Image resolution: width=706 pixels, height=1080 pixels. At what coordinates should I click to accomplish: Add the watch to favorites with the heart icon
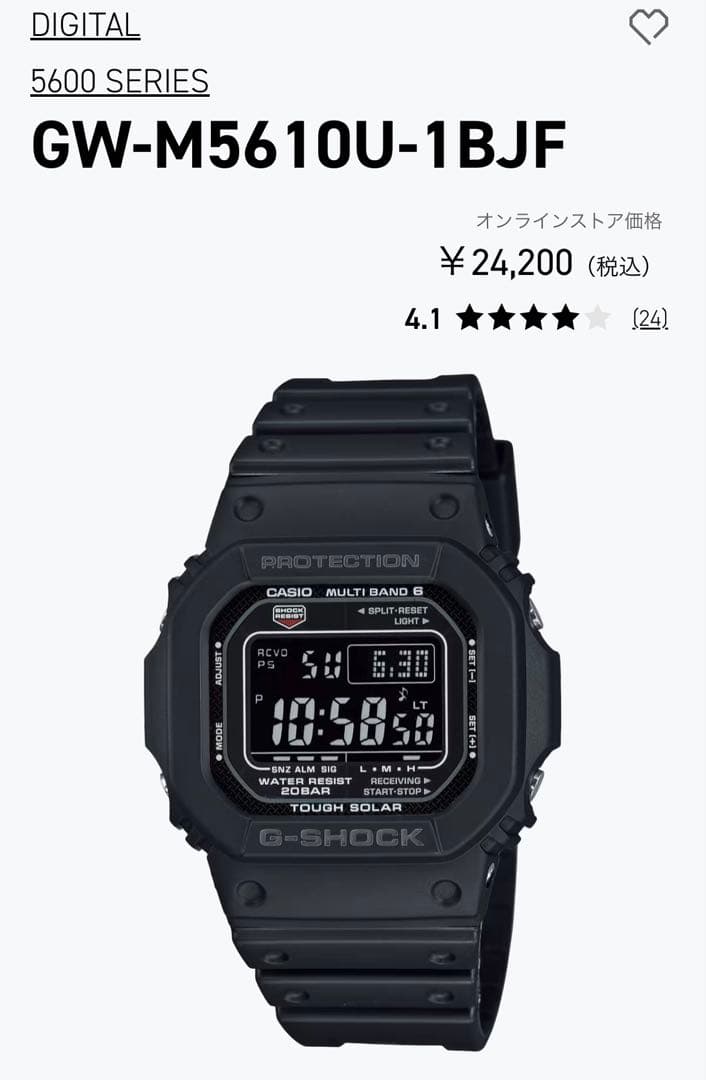click(648, 26)
